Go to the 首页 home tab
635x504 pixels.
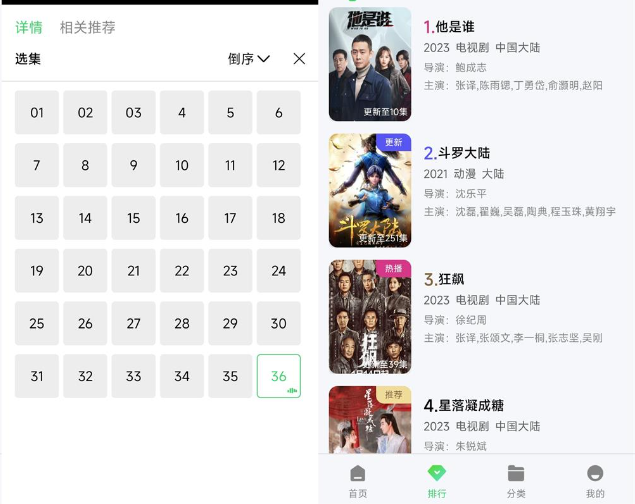[357, 480]
